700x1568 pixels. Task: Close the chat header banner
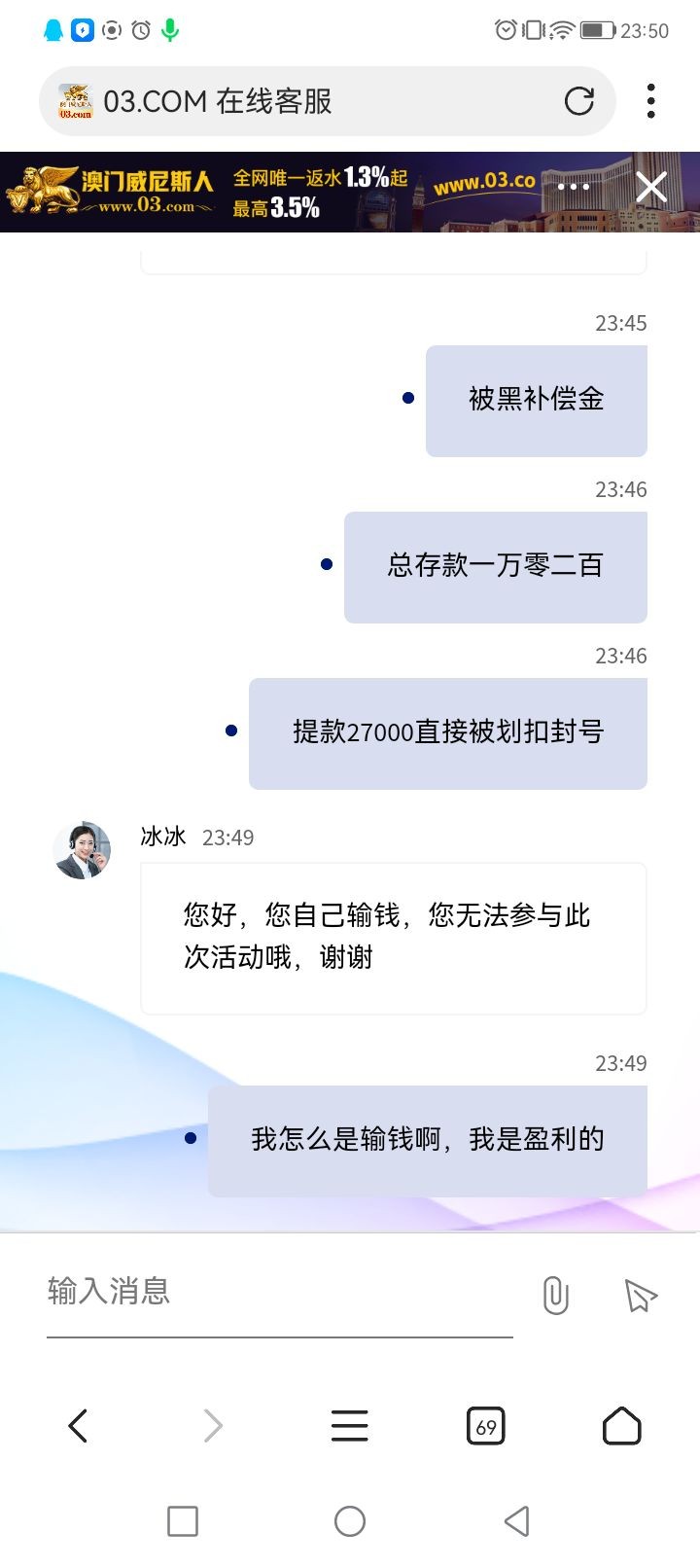coord(650,187)
